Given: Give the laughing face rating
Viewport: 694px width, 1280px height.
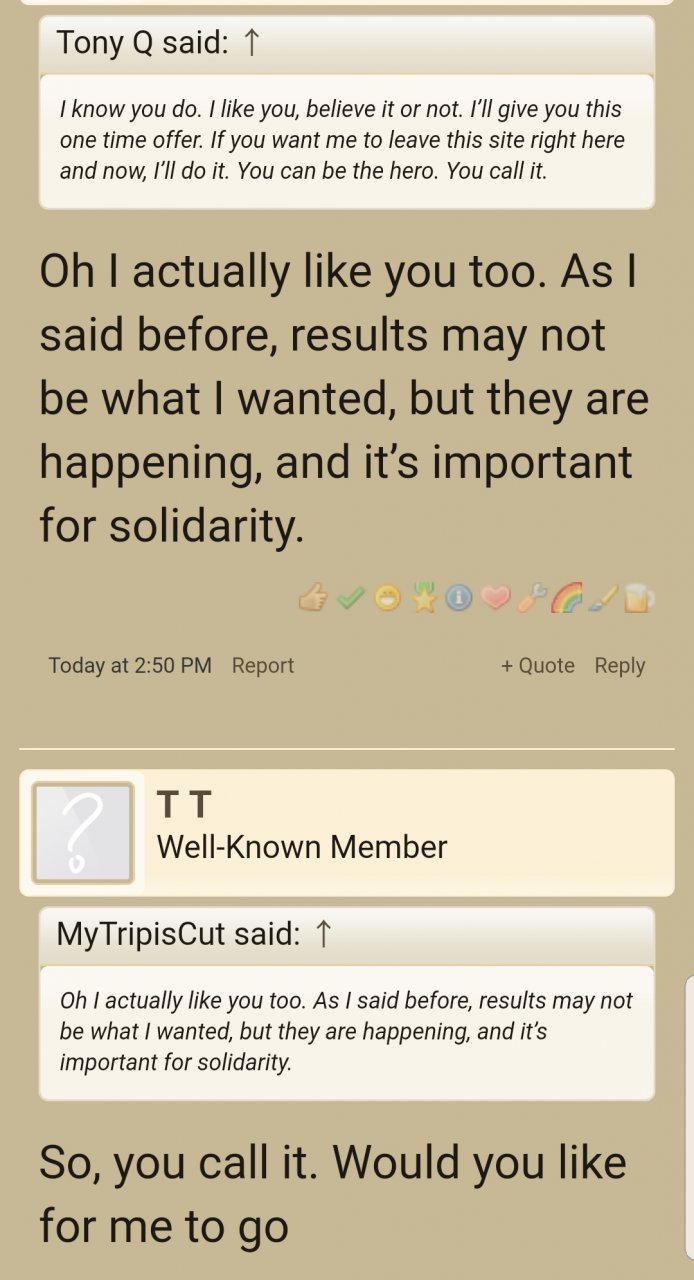Looking at the screenshot, I should pos(387,598).
